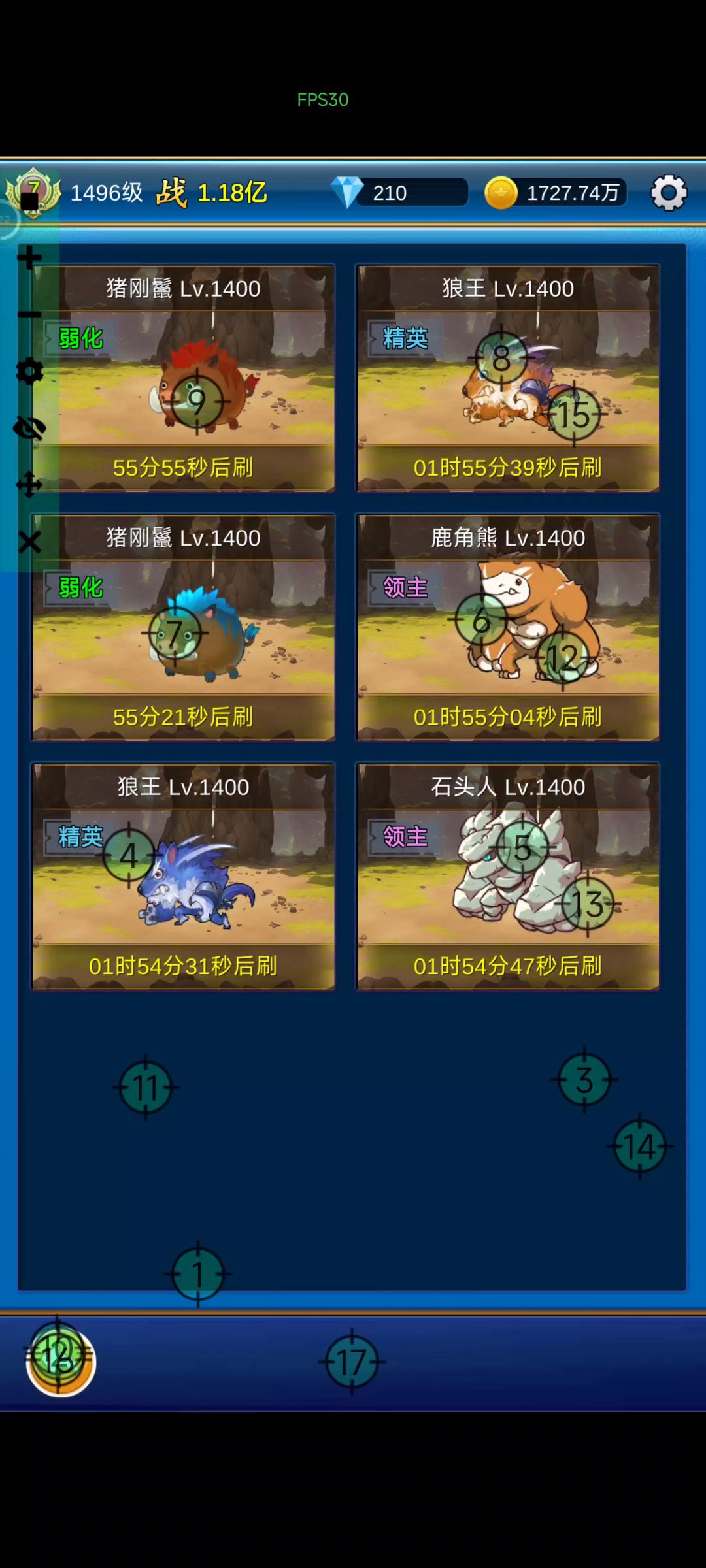Open the 鹿角熊 Lv.1400 boss card
The width and height of the screenshot is (706, 1568).
[507, 627]
